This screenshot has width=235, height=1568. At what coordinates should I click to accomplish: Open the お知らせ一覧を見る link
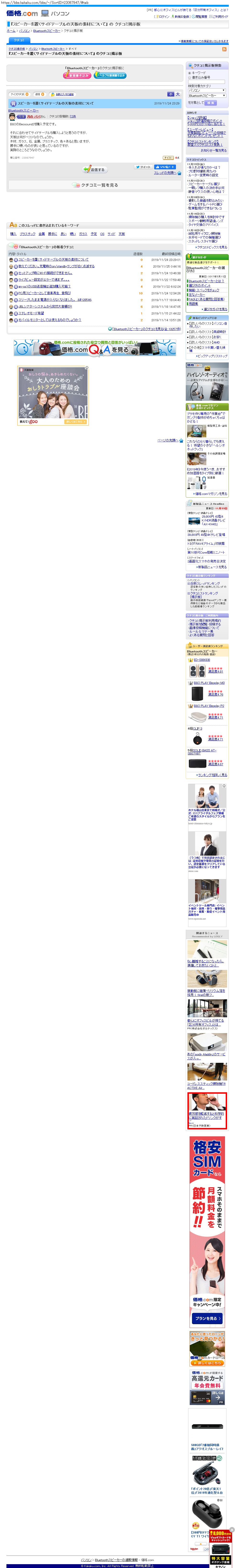tap(213, 150)
